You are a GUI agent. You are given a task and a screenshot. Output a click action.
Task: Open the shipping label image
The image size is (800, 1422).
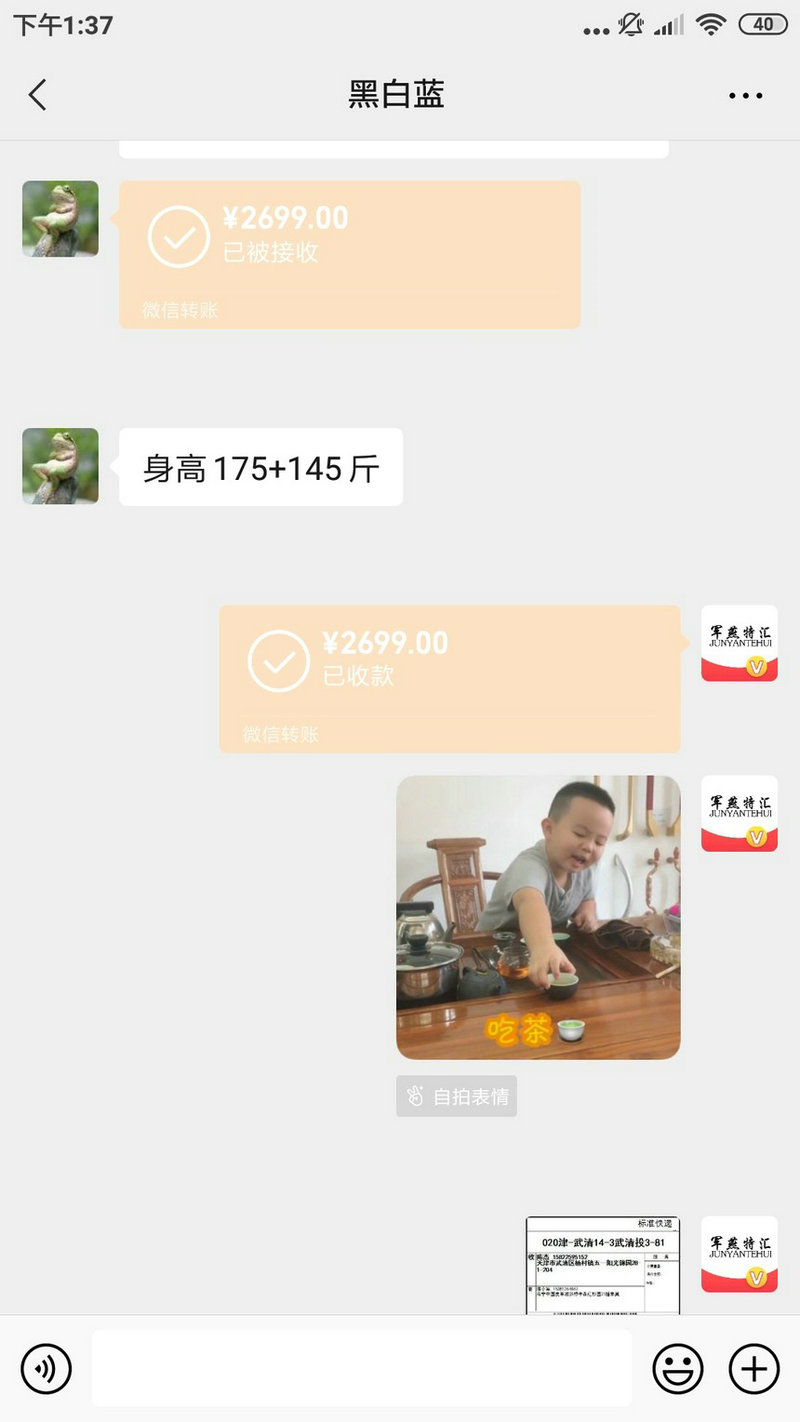603,1265
